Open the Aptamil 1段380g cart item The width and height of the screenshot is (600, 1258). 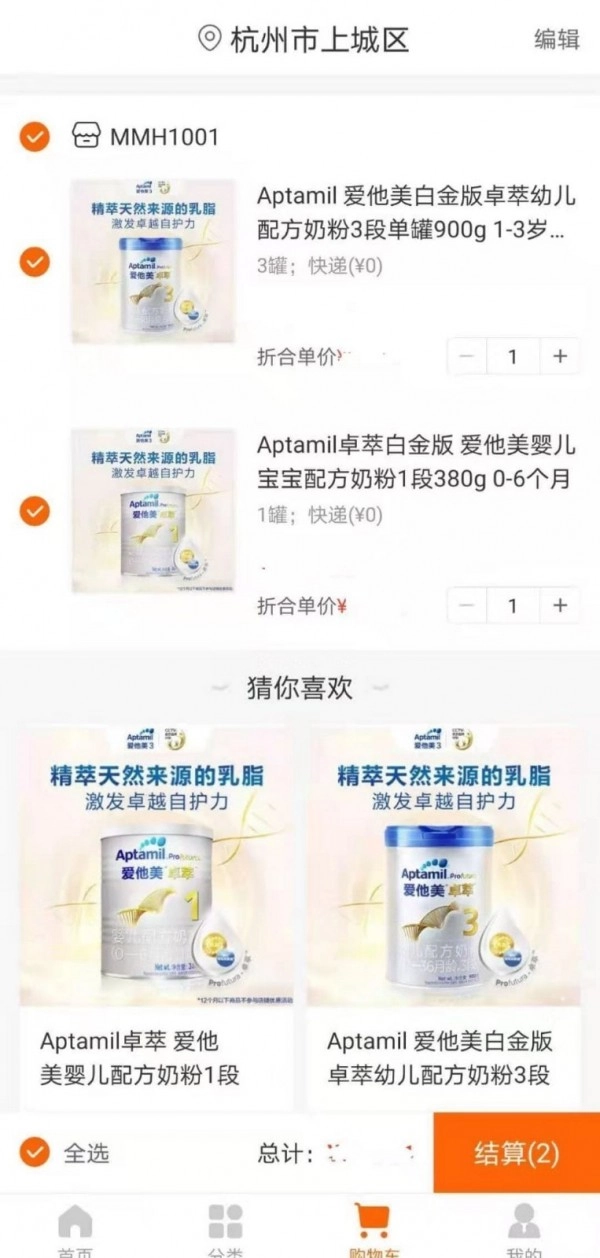413,461
